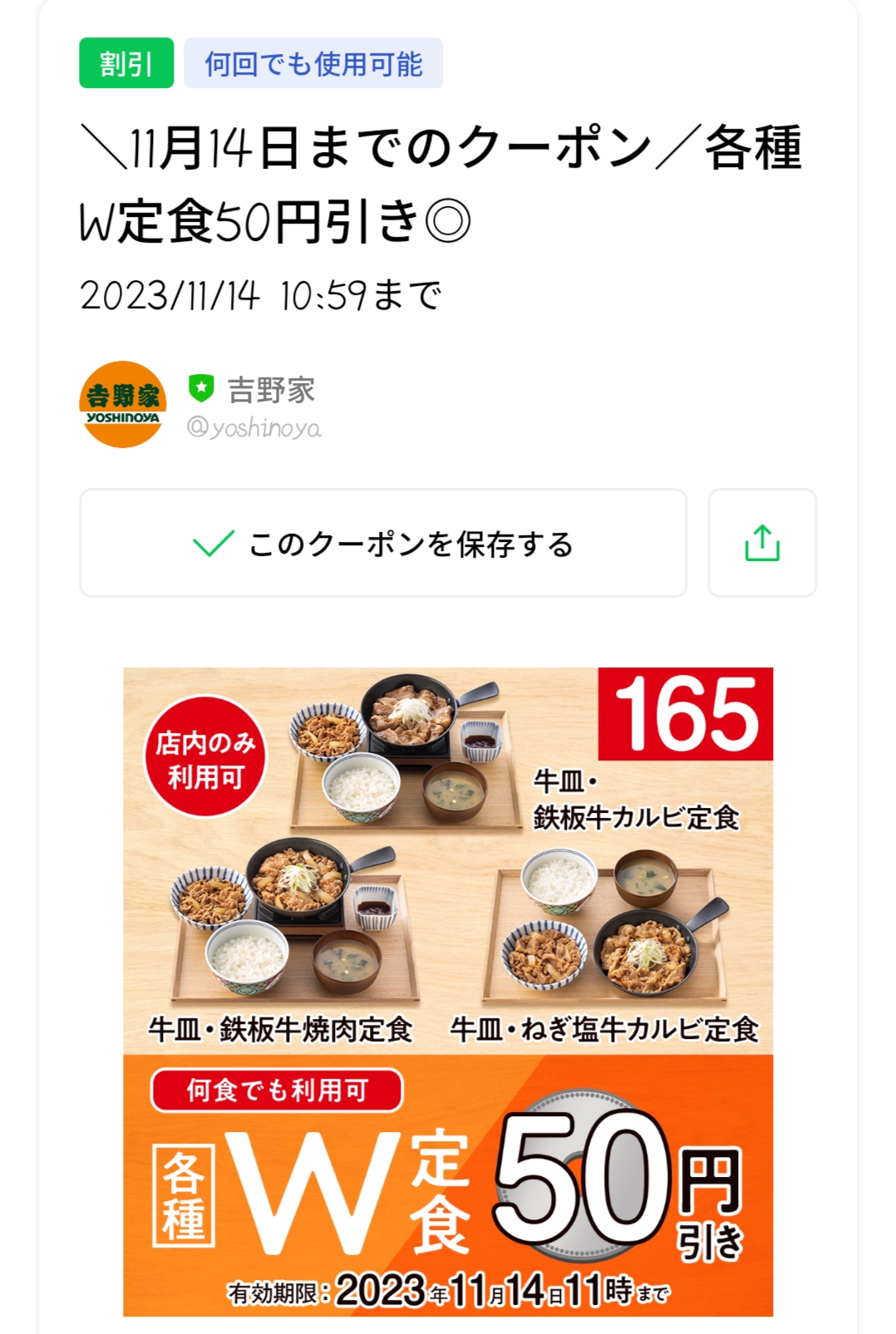This screenshot has width=896, height=1334.
Task: Share the coupon via the share icon
Action: (x=761, y=544)
